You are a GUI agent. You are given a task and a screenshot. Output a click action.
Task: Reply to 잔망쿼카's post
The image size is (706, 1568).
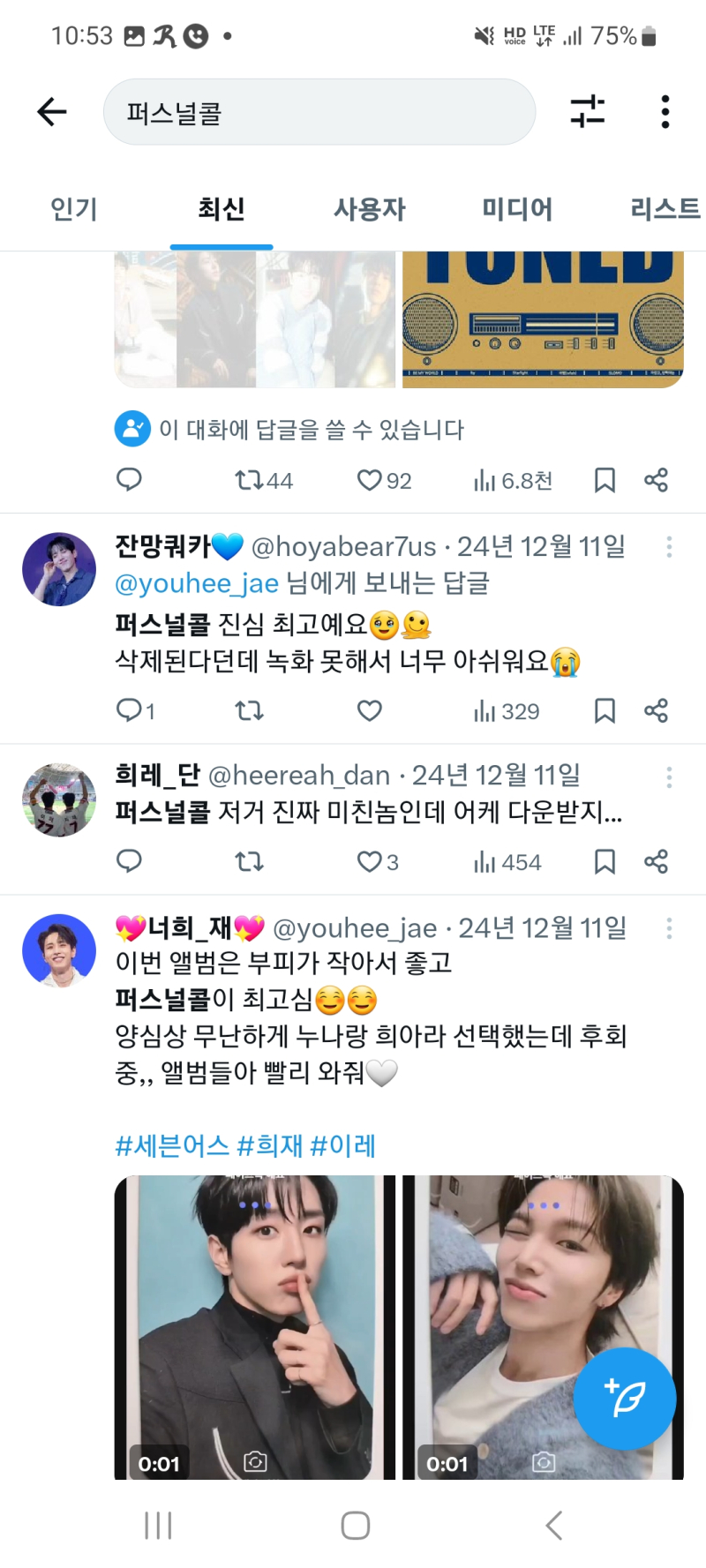(x=130, y=710)
